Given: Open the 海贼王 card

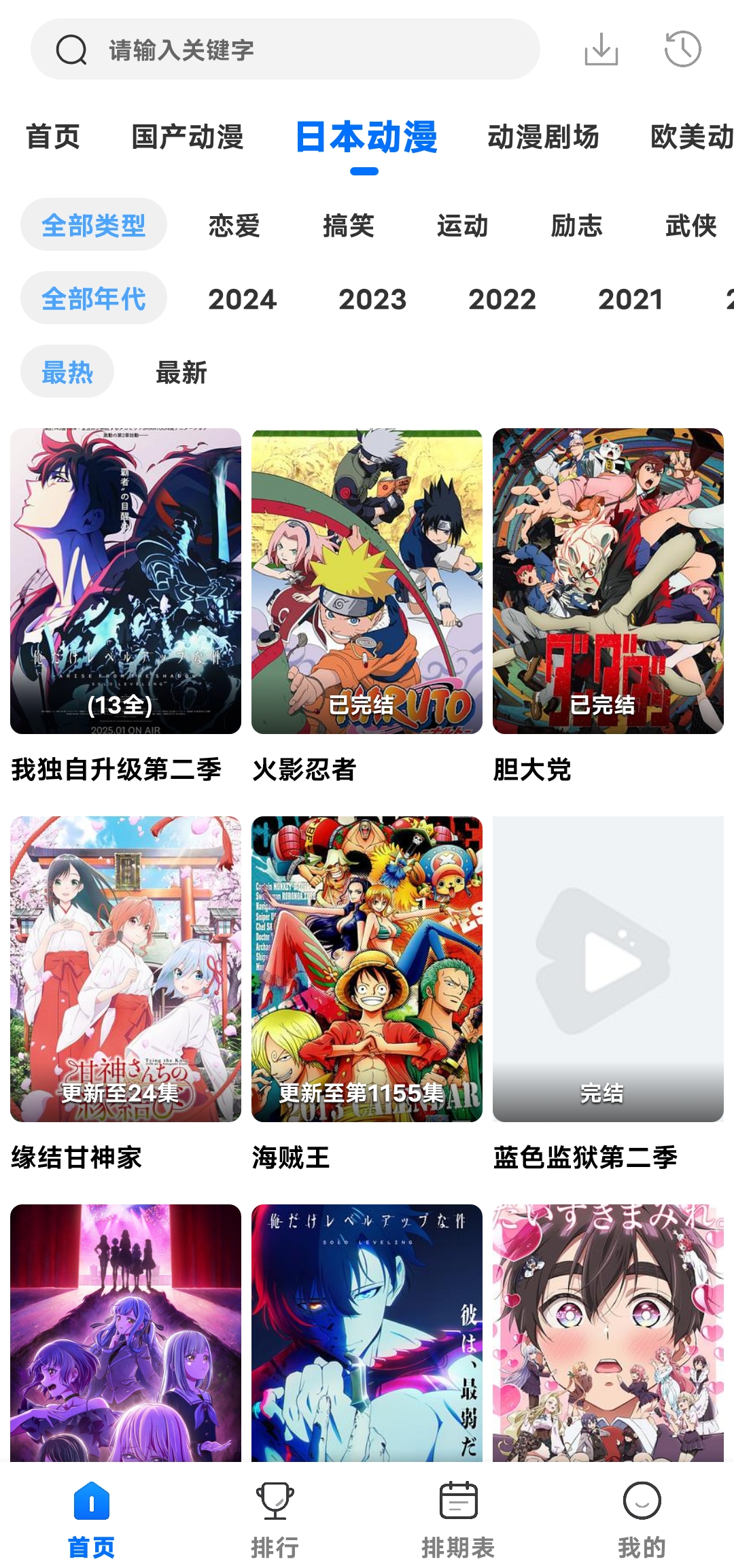Looking at the screenshot, I should point(367,969).
